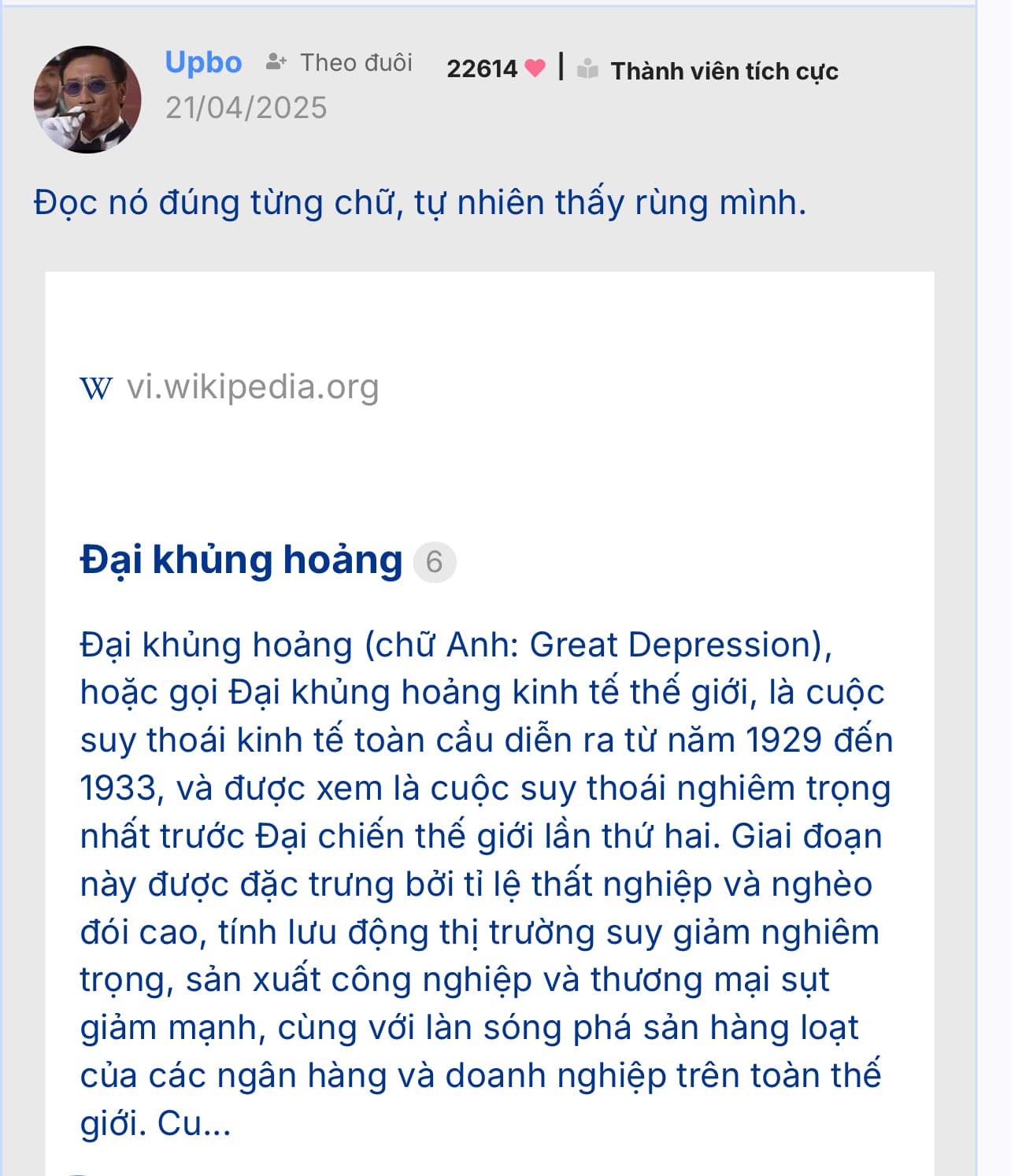Follow Upbo with Theo đuôi
Image resolution: width=1011 pixels, height=1176 pixels.
point(339,62)
